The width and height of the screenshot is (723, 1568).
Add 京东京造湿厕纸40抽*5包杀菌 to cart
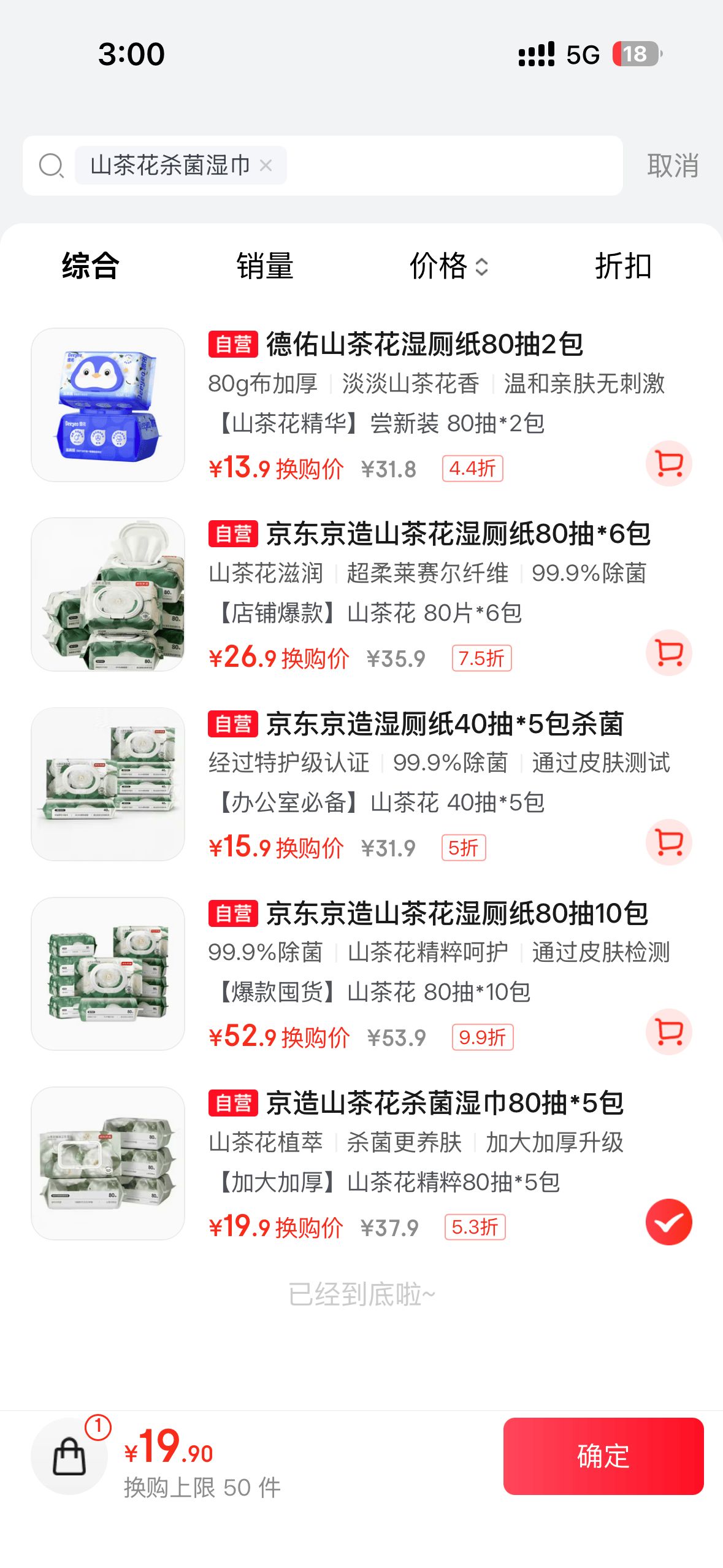pyautogui.click(x=668, y=843)
